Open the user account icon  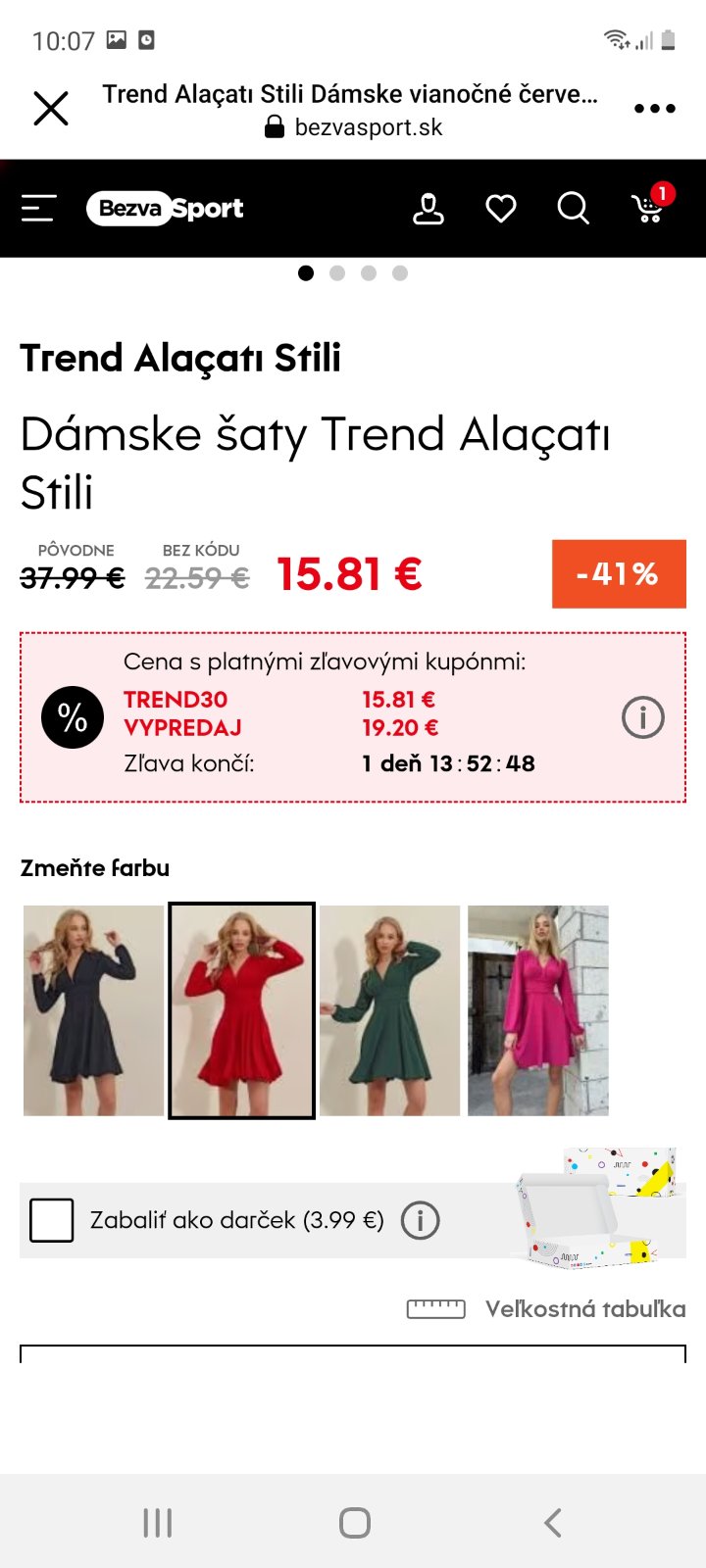429,209
